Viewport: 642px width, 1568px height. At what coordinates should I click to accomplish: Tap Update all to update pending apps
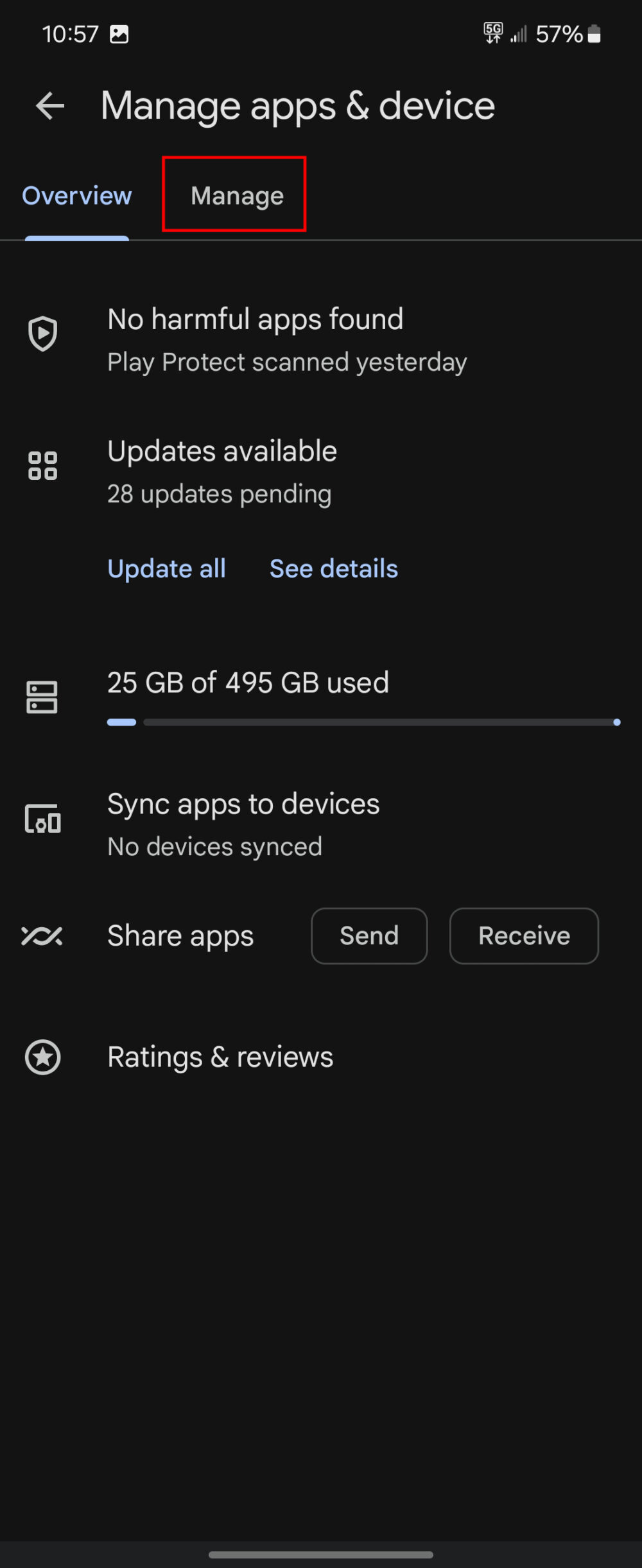166,568
